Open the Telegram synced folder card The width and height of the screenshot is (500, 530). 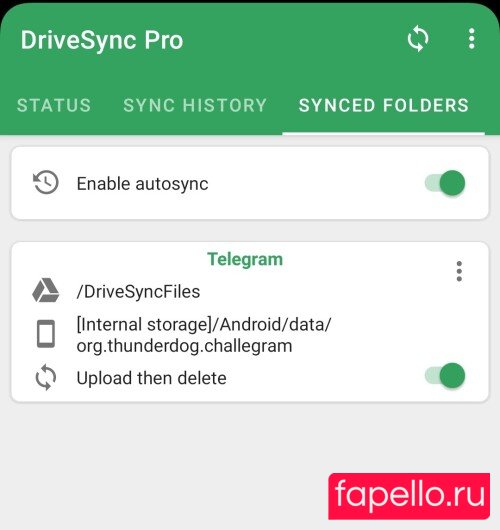click(x=250, y=322)
